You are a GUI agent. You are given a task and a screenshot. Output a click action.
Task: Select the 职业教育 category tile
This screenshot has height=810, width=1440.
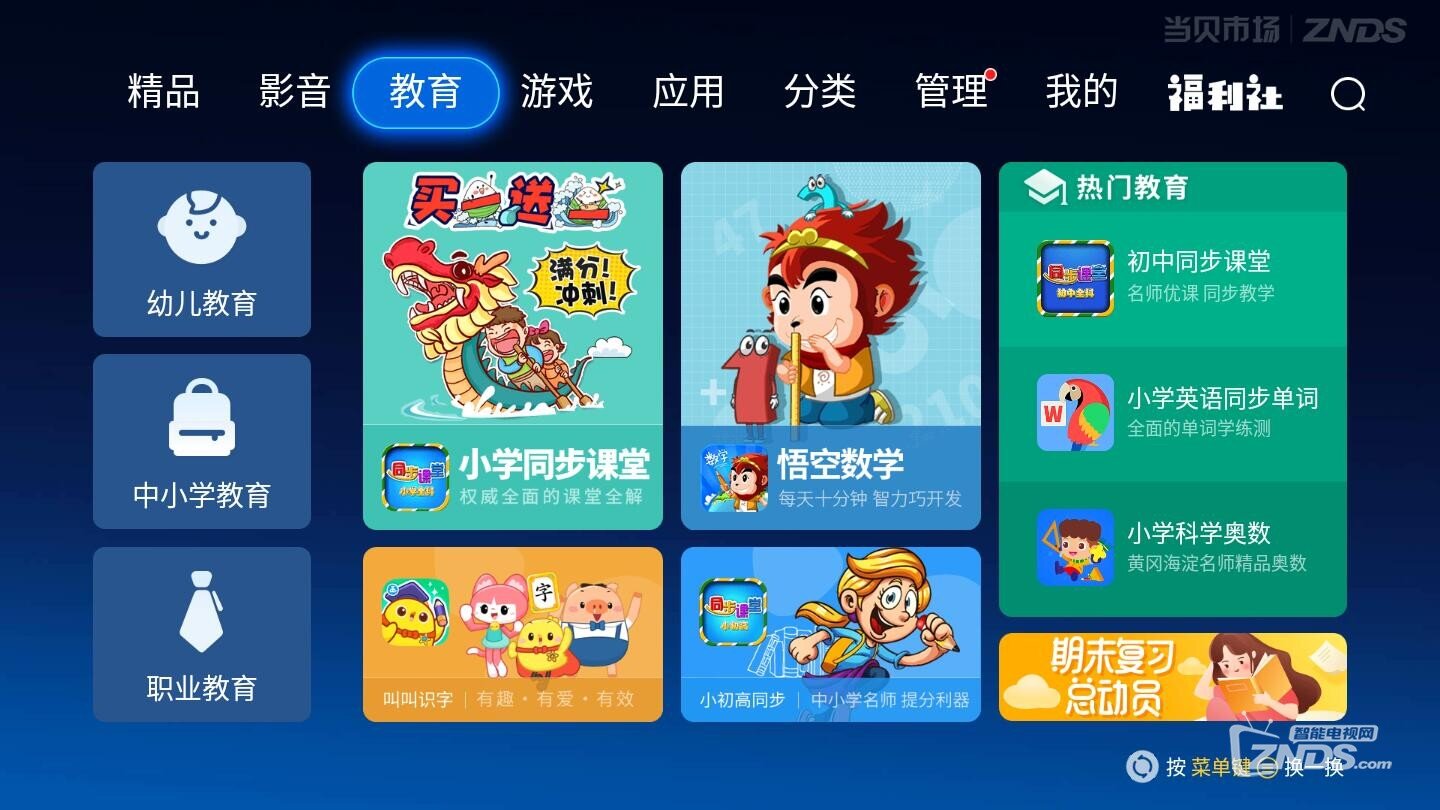(202, 634)
